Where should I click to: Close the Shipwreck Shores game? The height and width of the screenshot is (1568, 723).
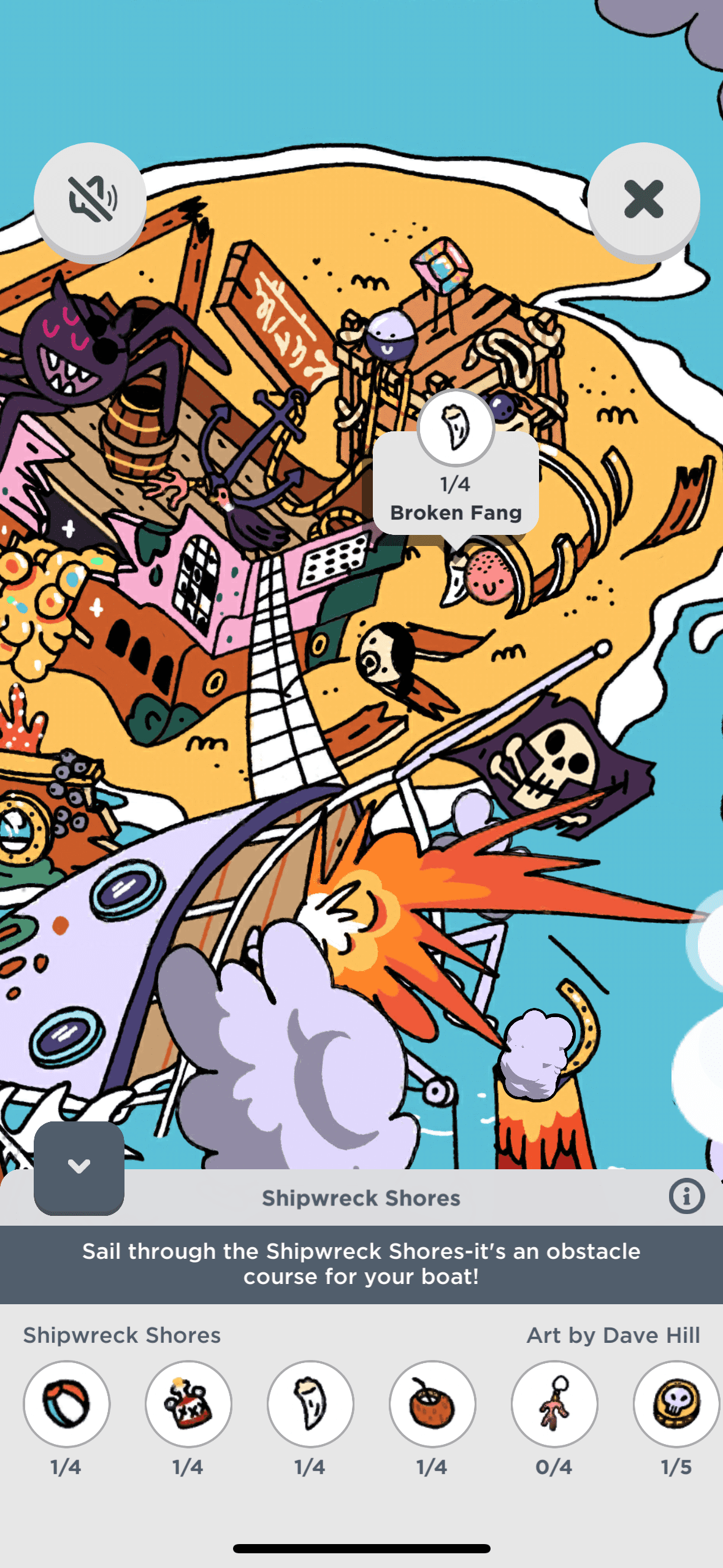click(x=643, y=199)
